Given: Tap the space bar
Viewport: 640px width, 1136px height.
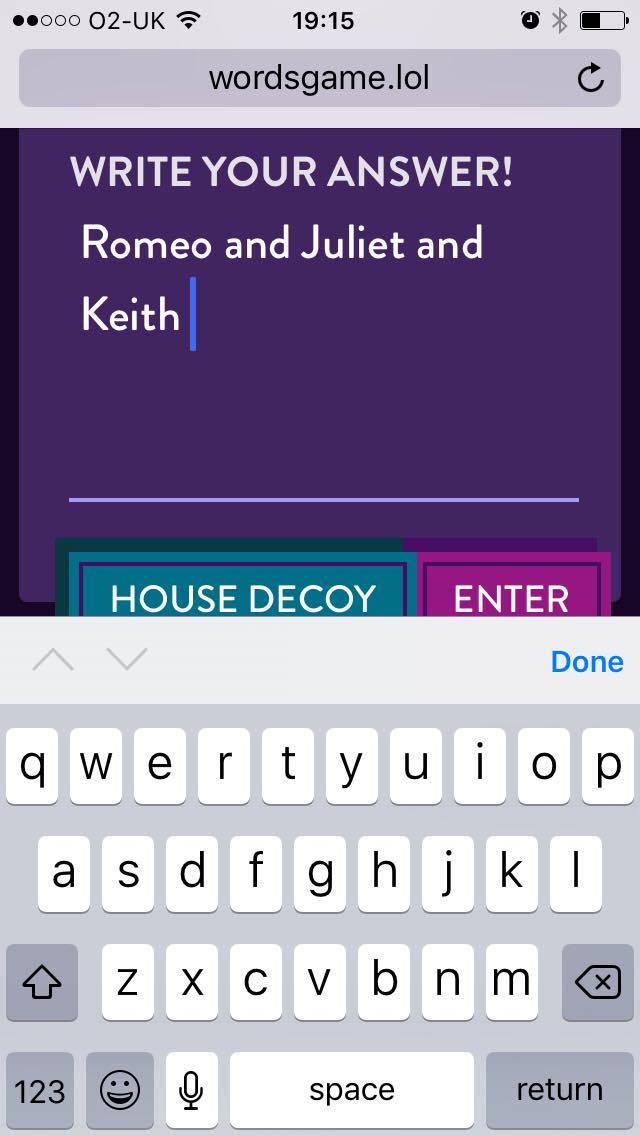Looking at the screenshot, I should pyautogui.click(x=352, y=1090).
